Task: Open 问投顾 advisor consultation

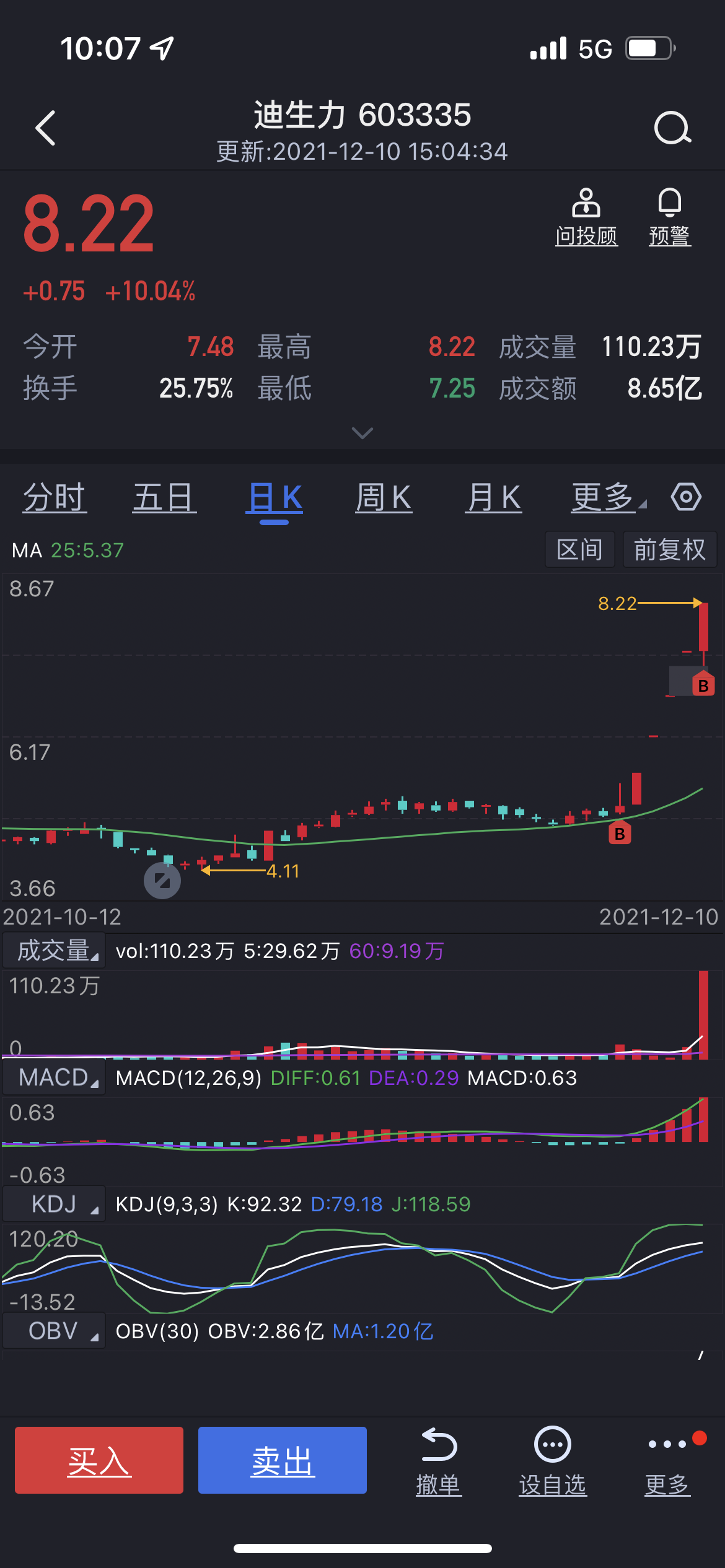Action: [x=586, y=217]
